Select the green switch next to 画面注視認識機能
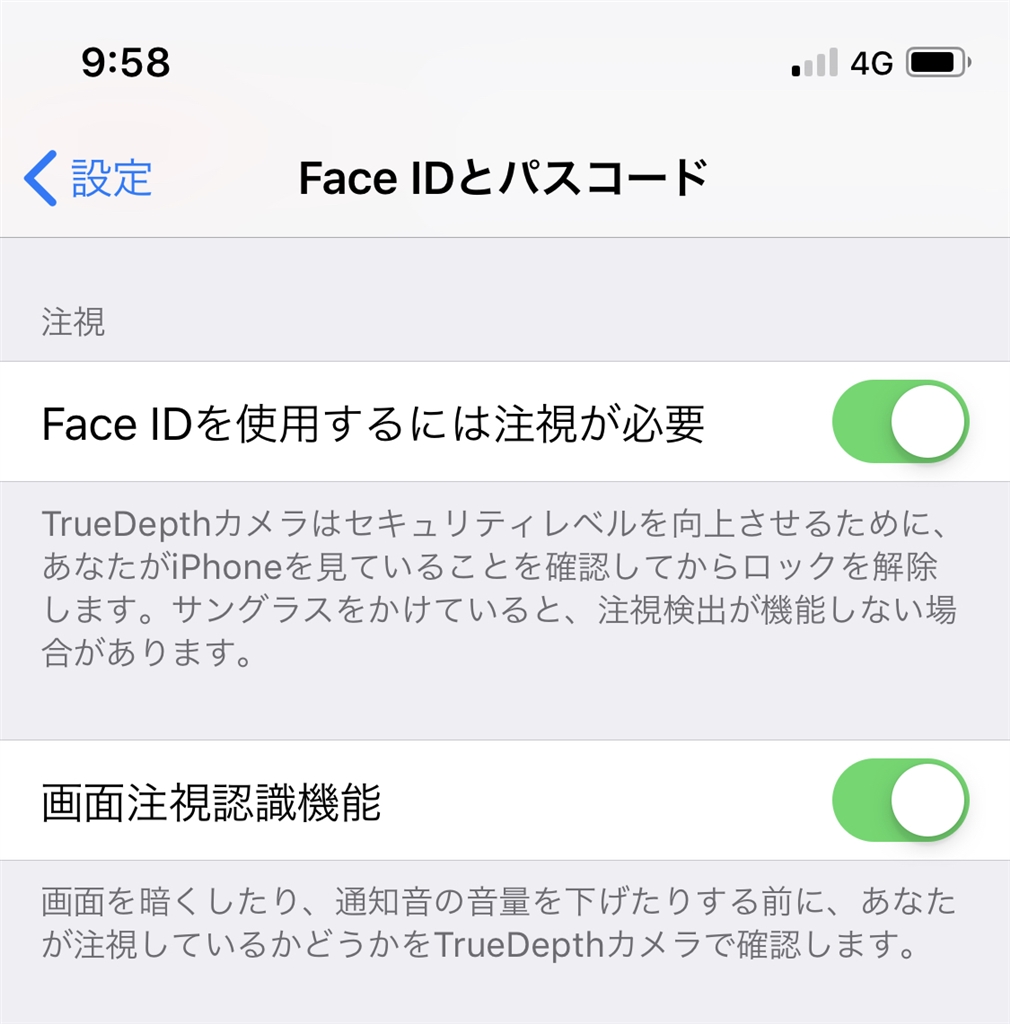This screenshot has width=1010, height=1024. coord(900,800)
